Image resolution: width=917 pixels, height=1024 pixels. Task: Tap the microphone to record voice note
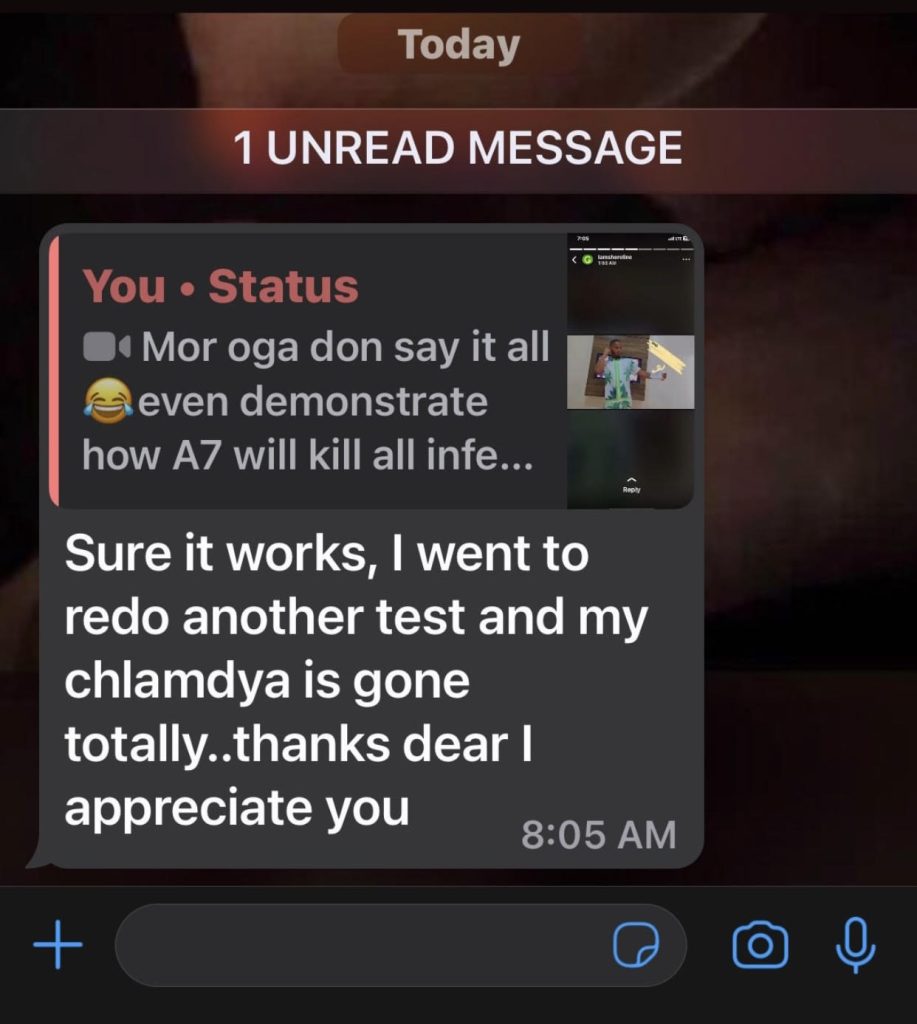pos(855,945)
